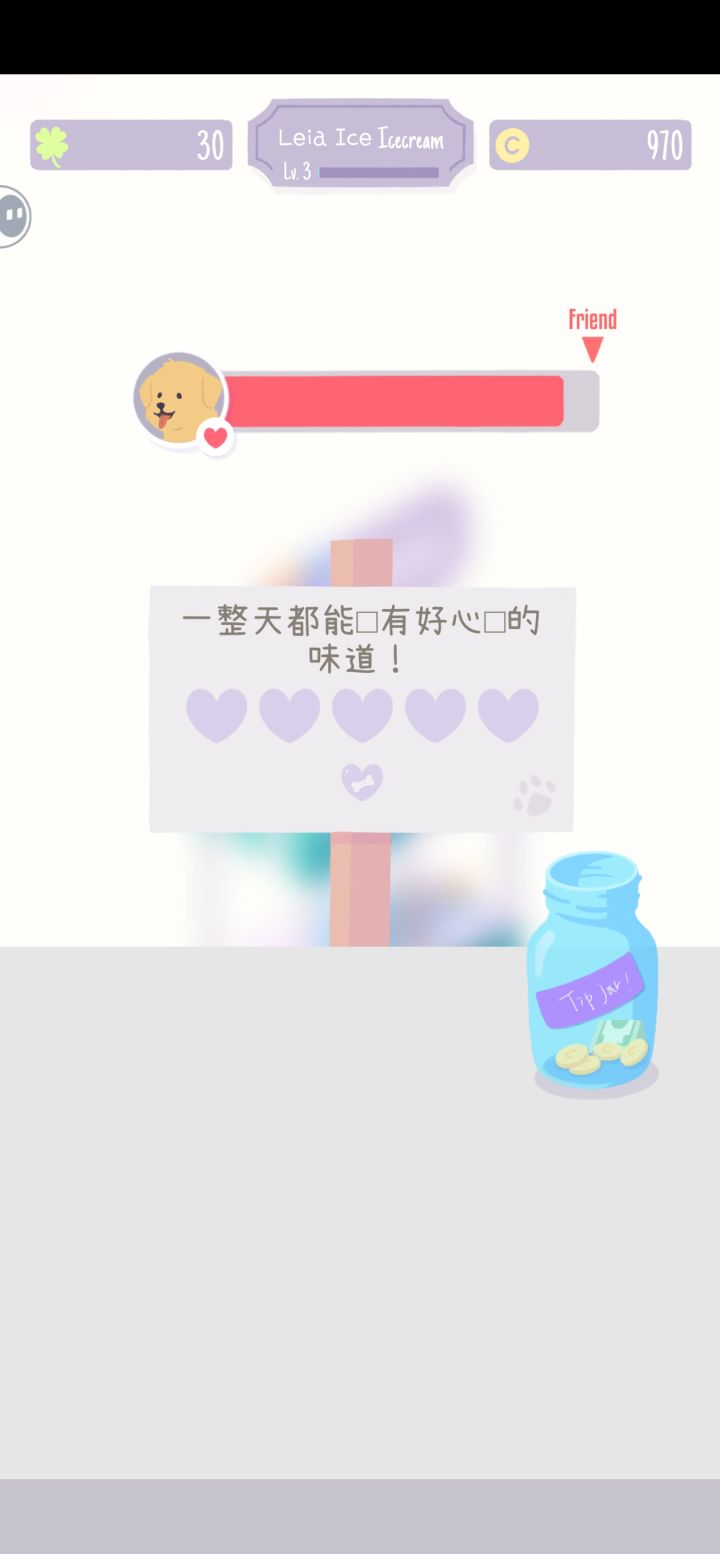Image resolution: width=720 pixels, height=1554 pixels.
Task: Tap the coins inside the tip jar
Action: coord(597,1055)
